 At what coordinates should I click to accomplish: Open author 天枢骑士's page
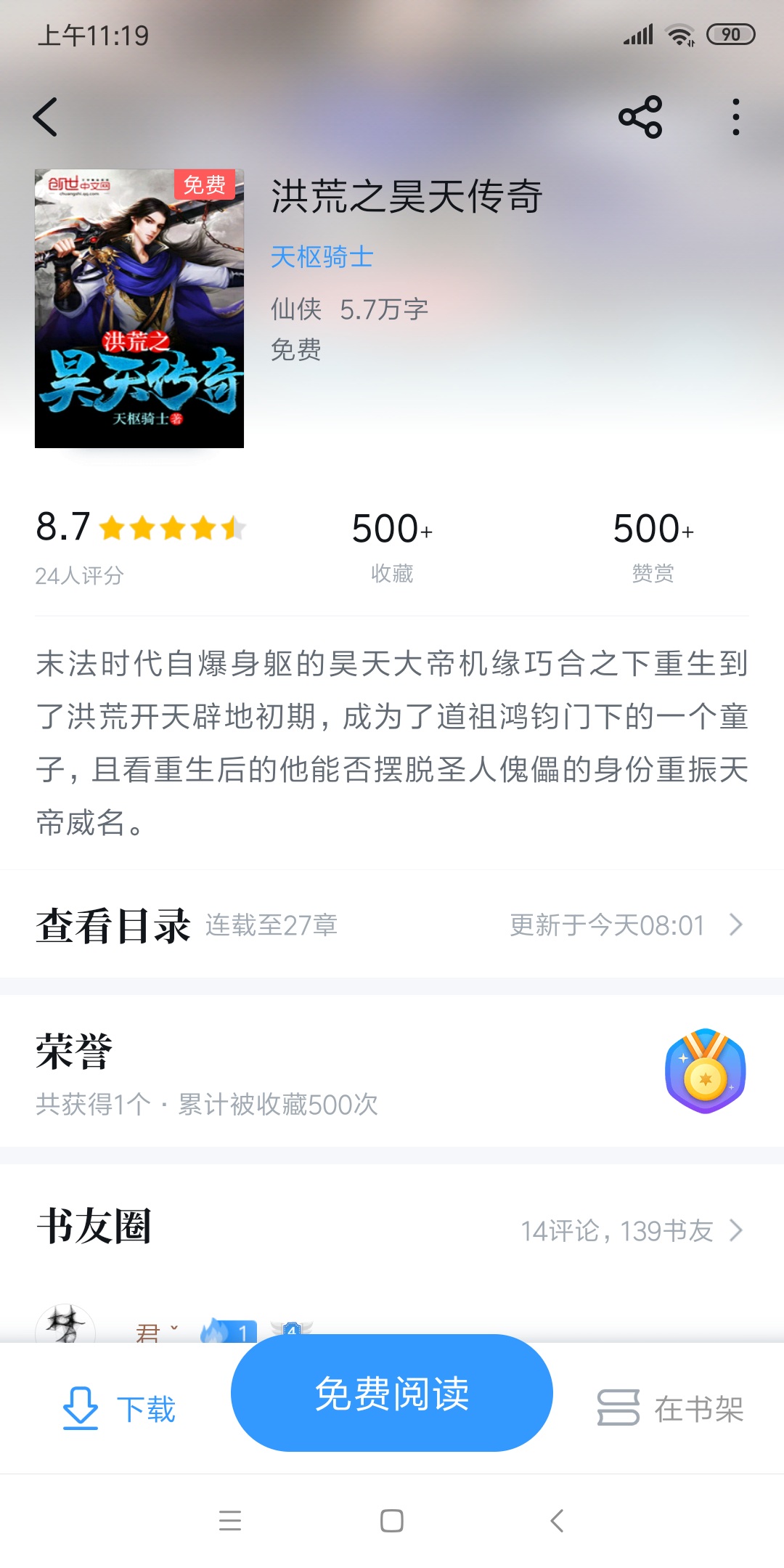tap(322, 257)
